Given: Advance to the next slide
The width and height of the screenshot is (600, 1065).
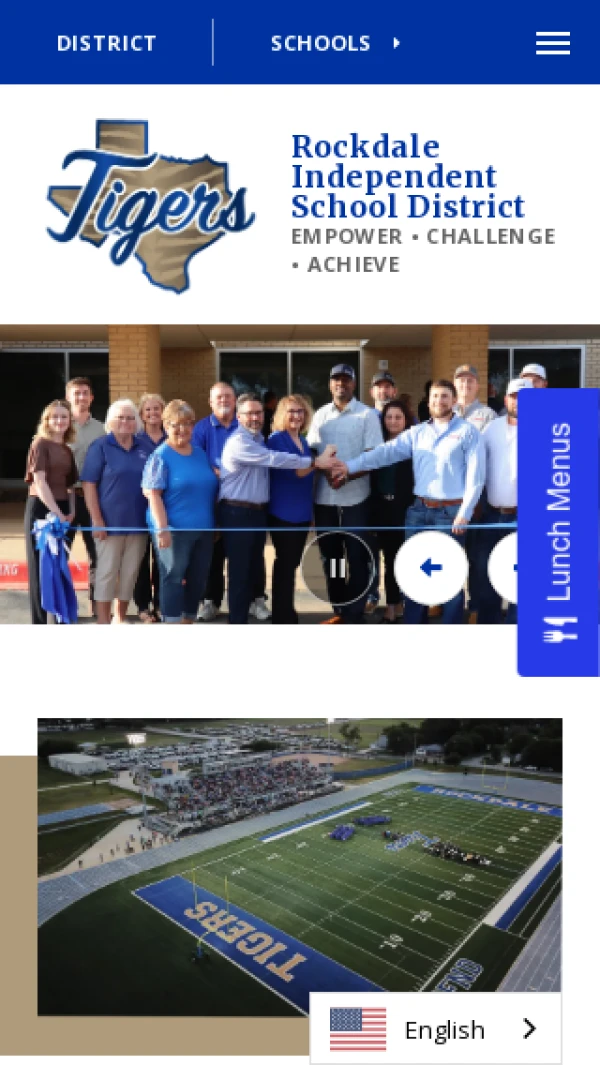Looking at the screenshot, I should [x=504, y=568].
